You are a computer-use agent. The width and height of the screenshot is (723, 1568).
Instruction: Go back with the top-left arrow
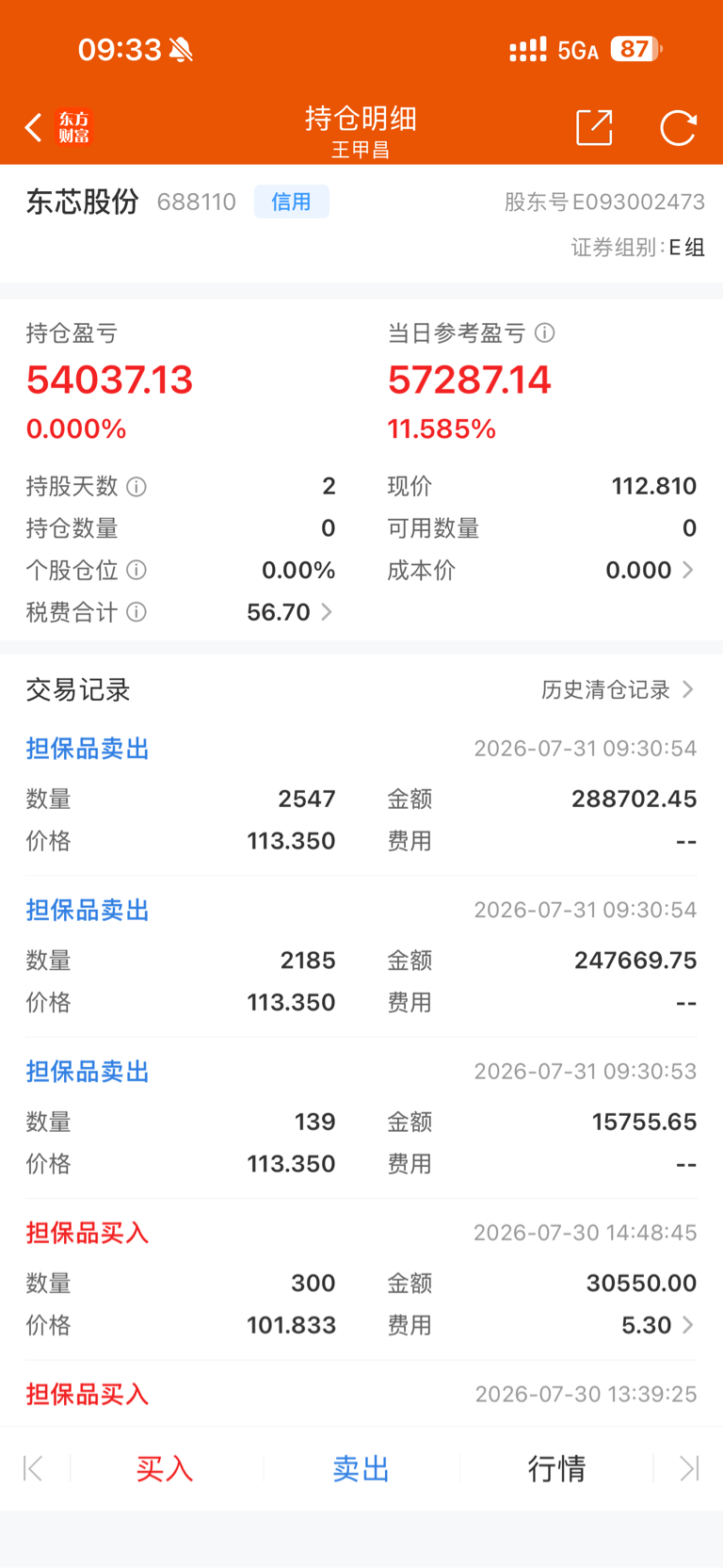click(x=34, y=127)
